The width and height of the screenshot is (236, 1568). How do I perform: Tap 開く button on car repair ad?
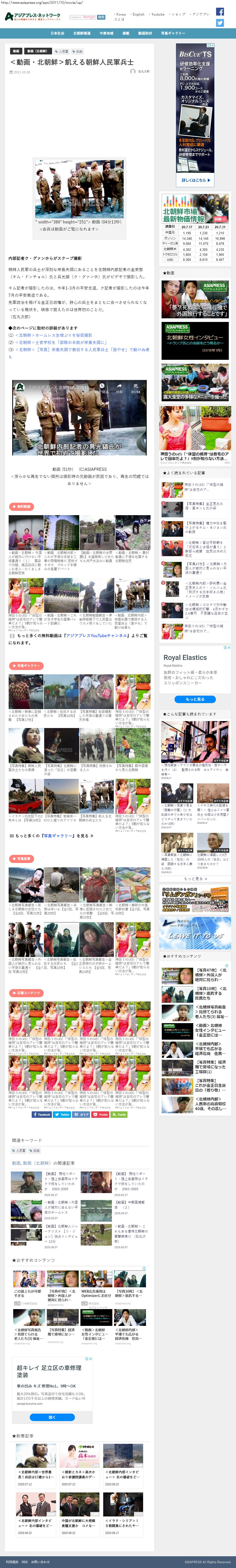click(x=52, y=1416)
